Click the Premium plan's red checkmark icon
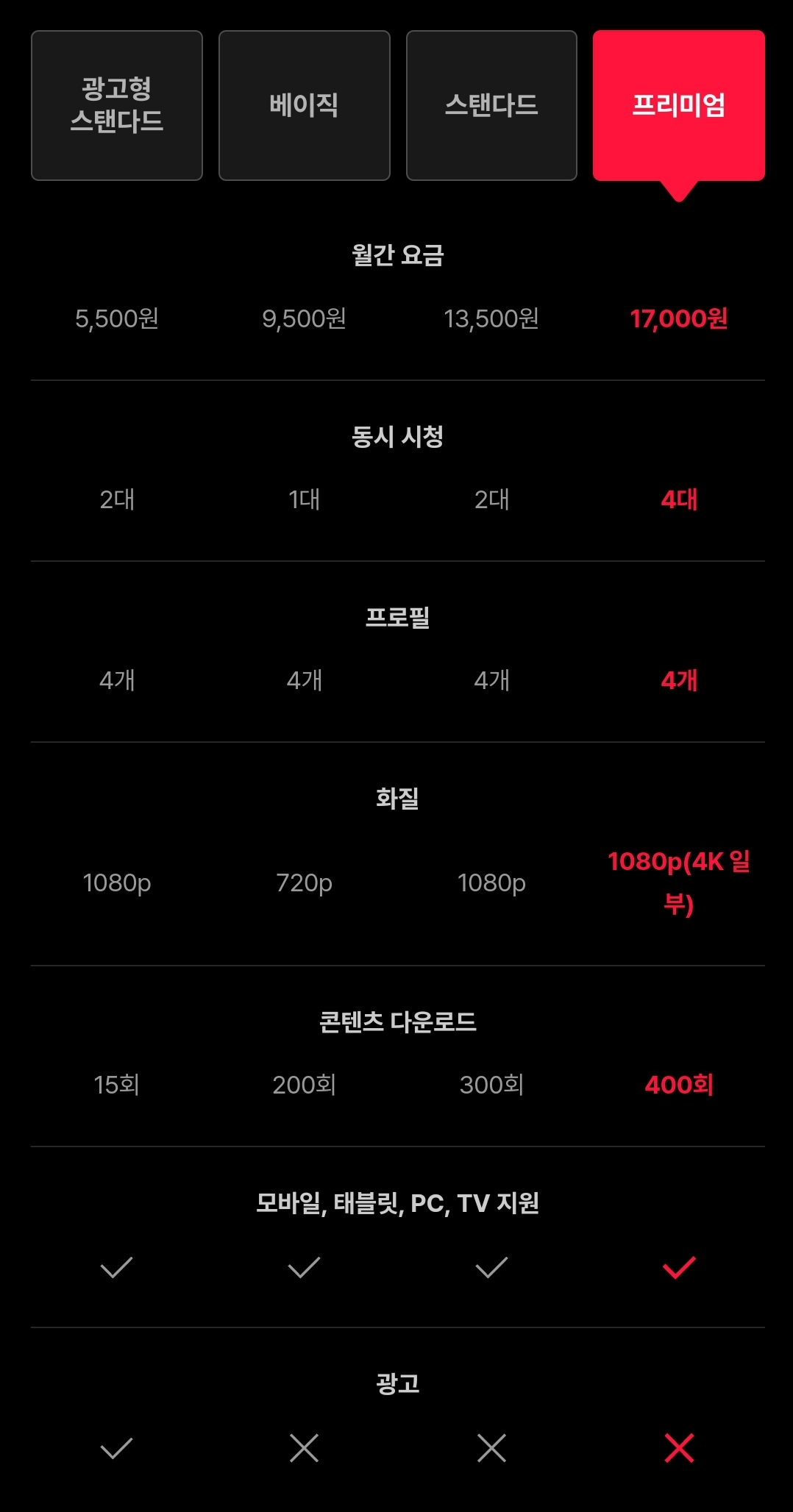Screen dimensions: 793x1512 (x=678, y=1267)
